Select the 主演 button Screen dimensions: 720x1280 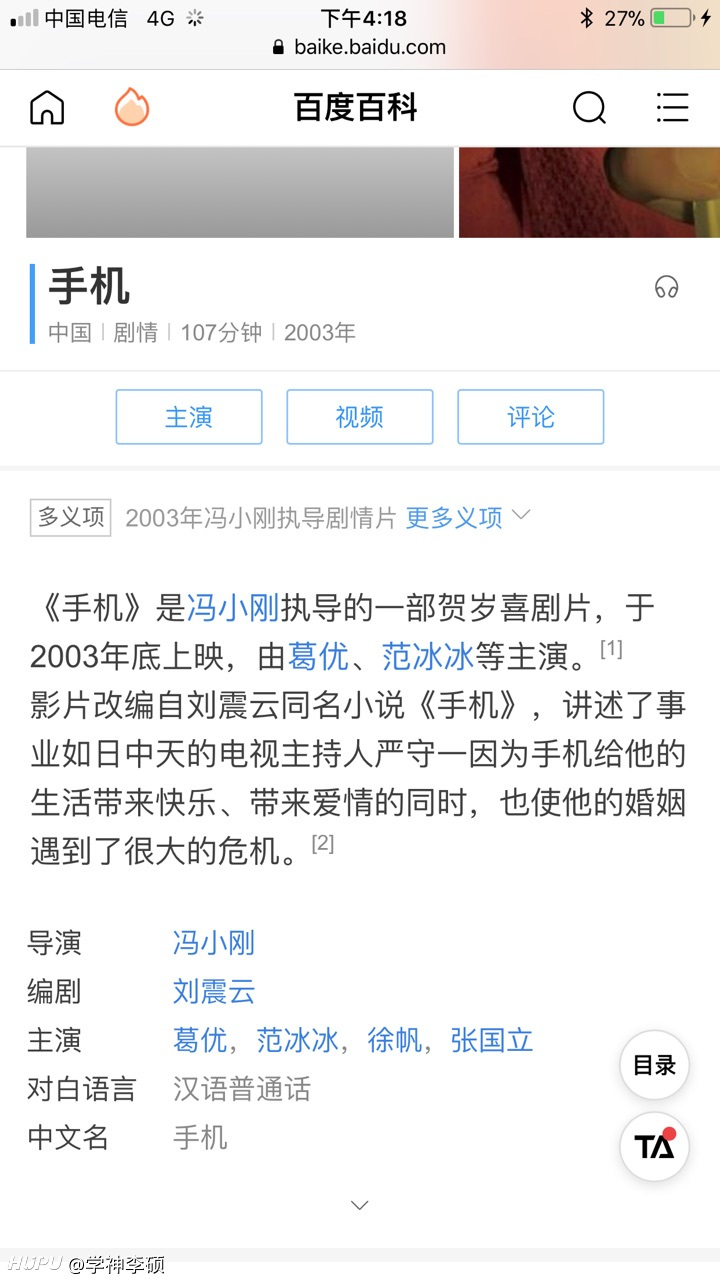(x=189, y=417)
